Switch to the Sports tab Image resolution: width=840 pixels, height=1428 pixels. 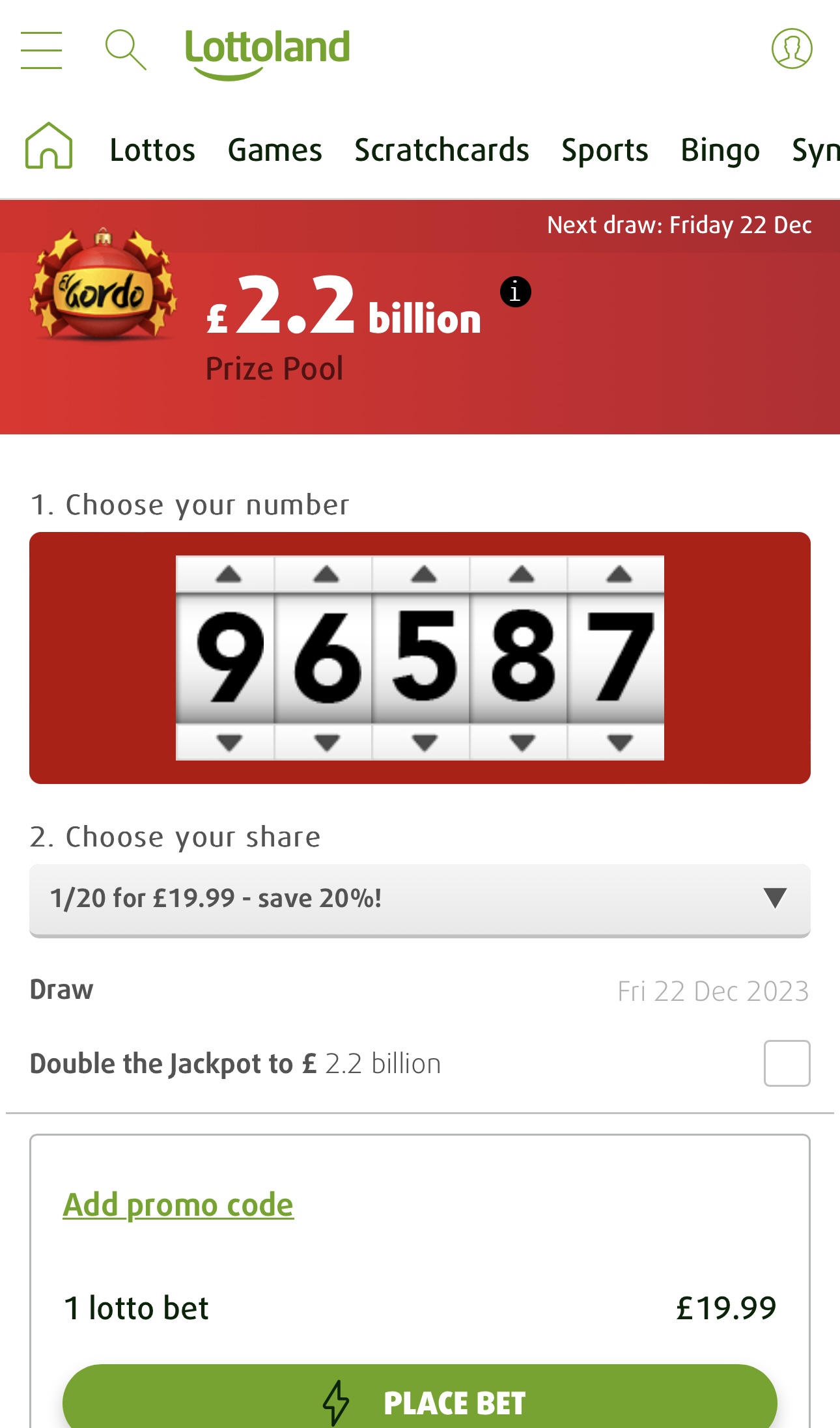pyautogui.click(x=605, y=150)
